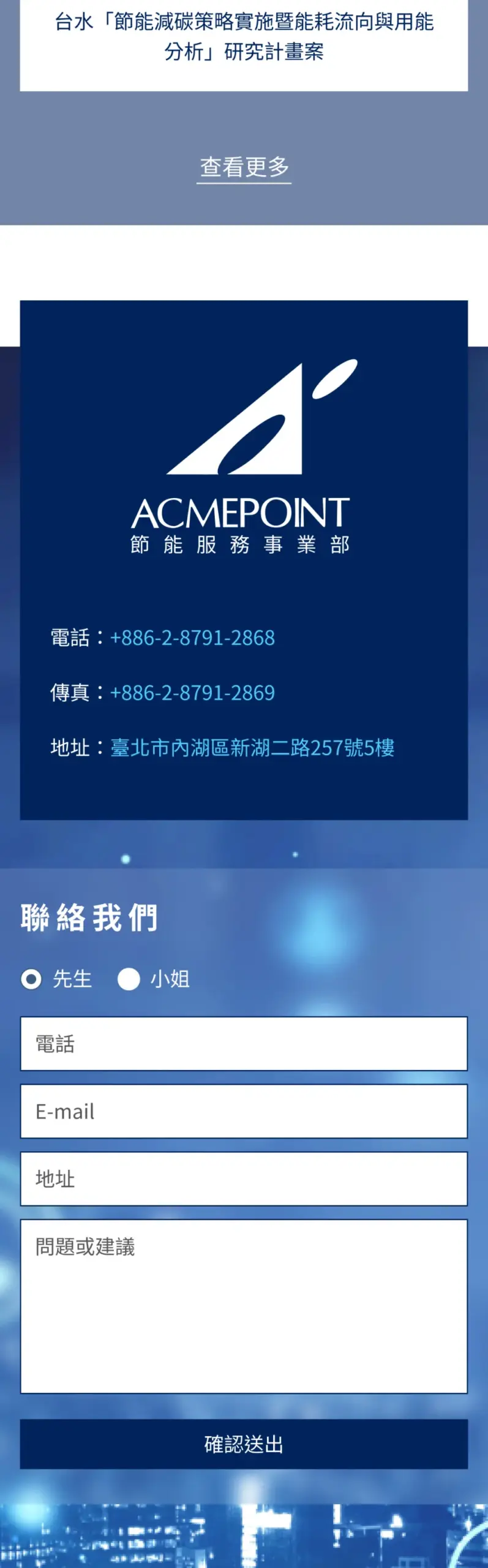This screenshot has width=488, height=1568.
Task: Tap the fax number +886-2-8791-2869
Action: point(192,693)
